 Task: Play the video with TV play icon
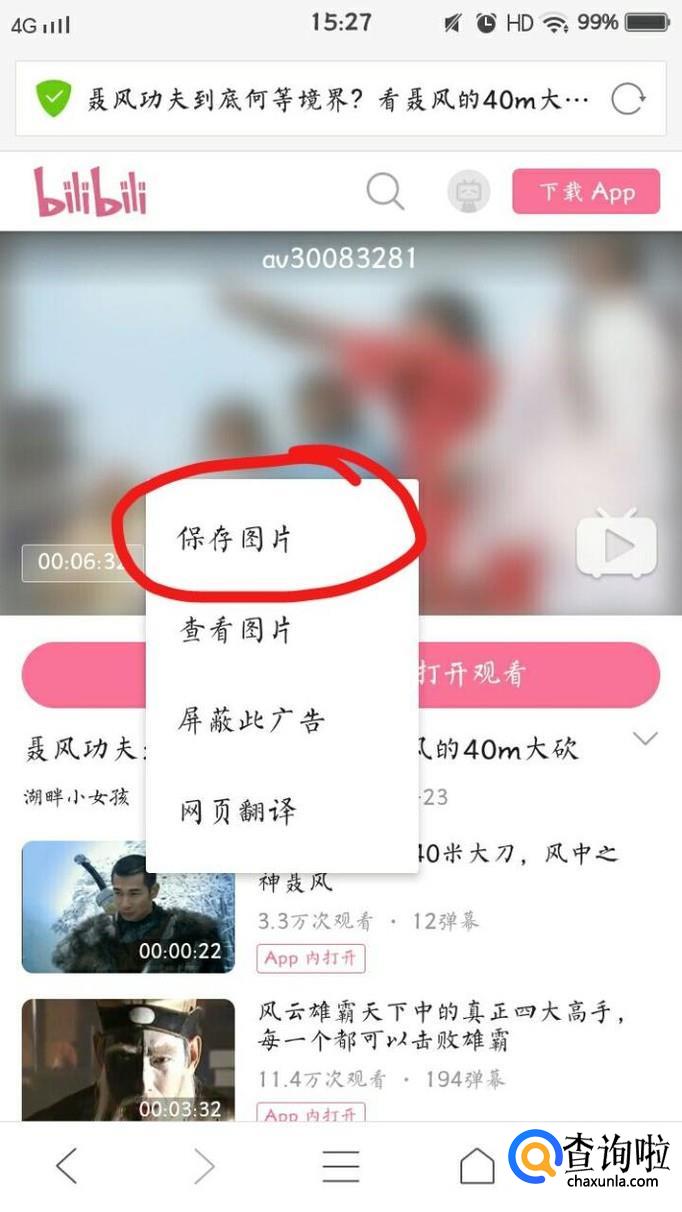pos(617,543)
